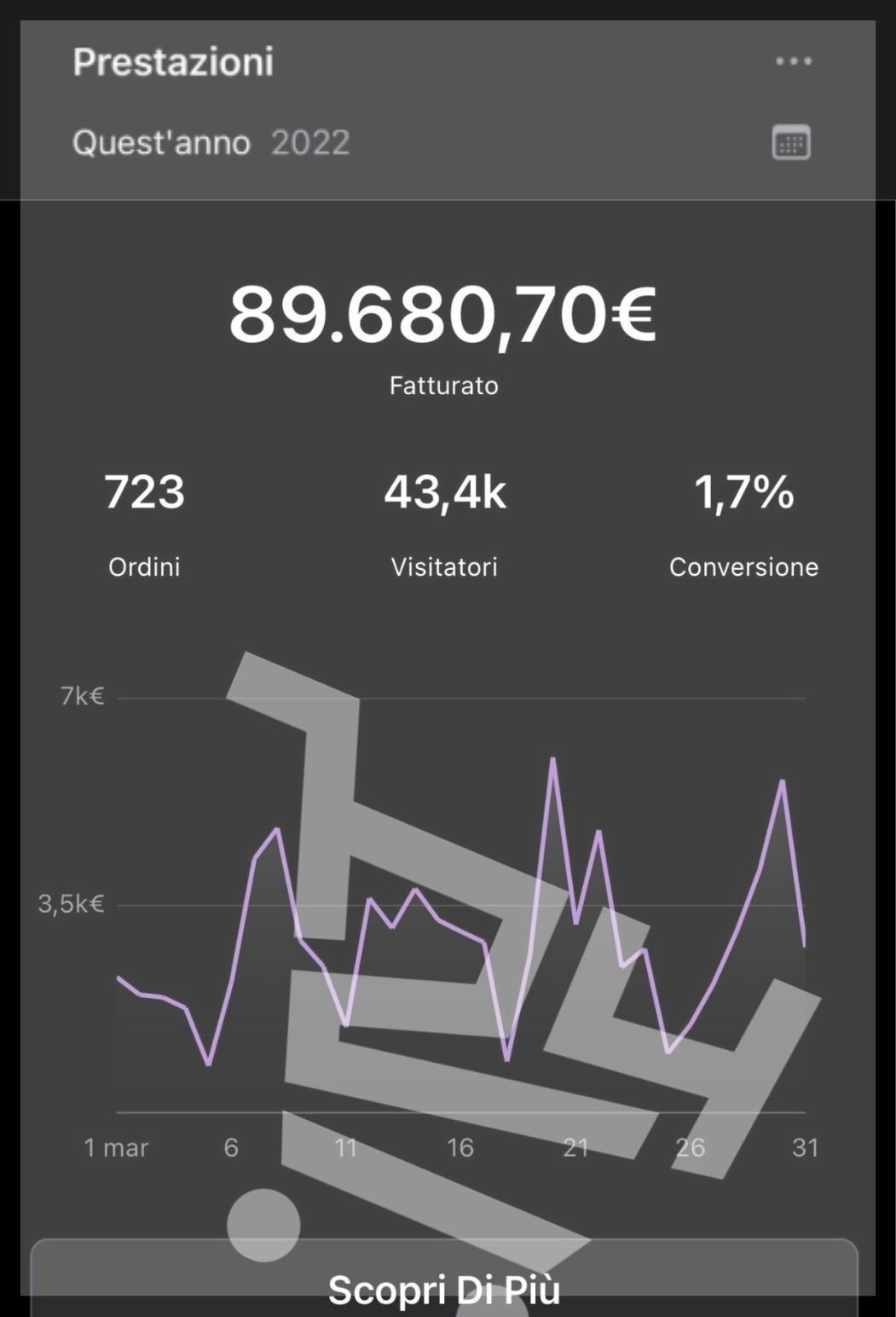Viewport: 896px width, 1317px height.
Task: Open the Quest'anno period selector
Action: coord(160,142)
